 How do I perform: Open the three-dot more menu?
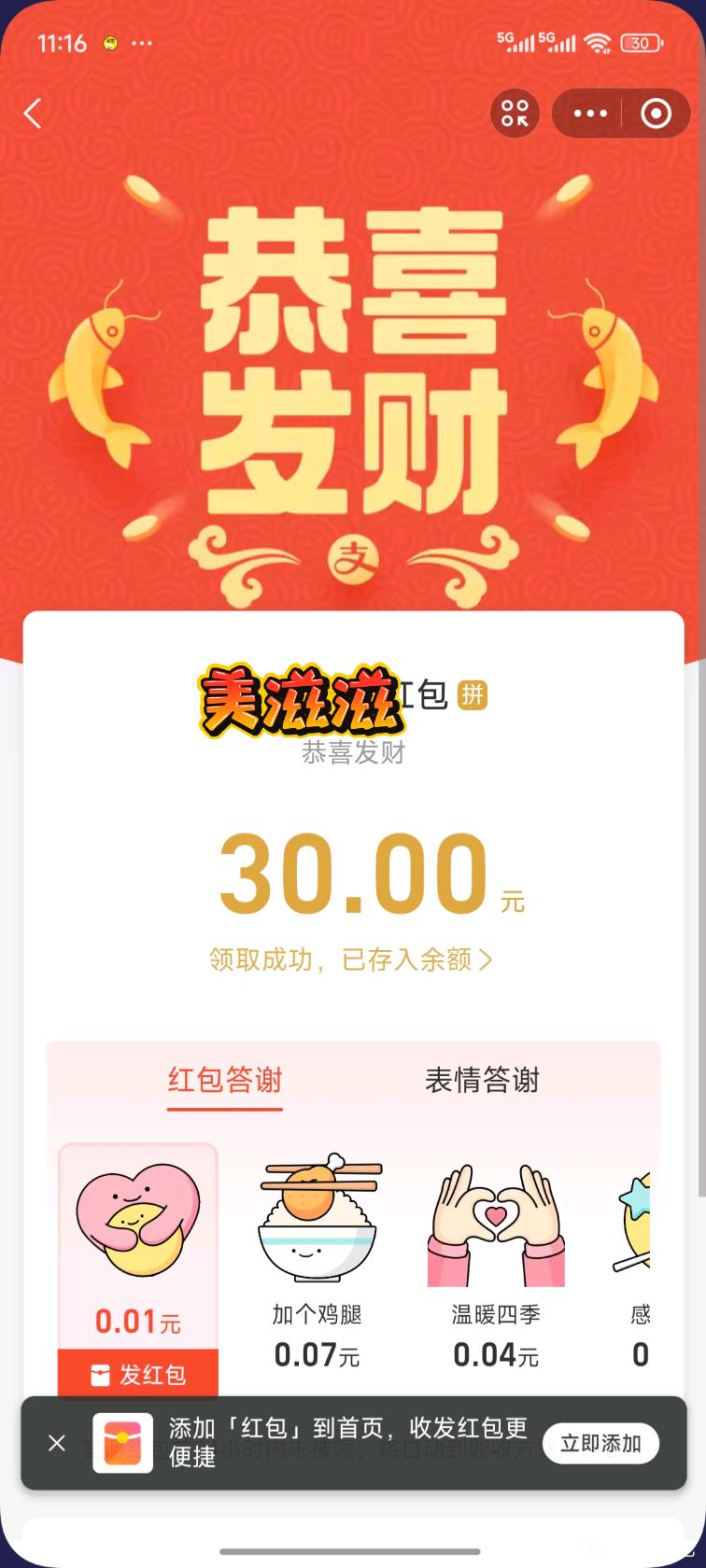click(590, 114)
